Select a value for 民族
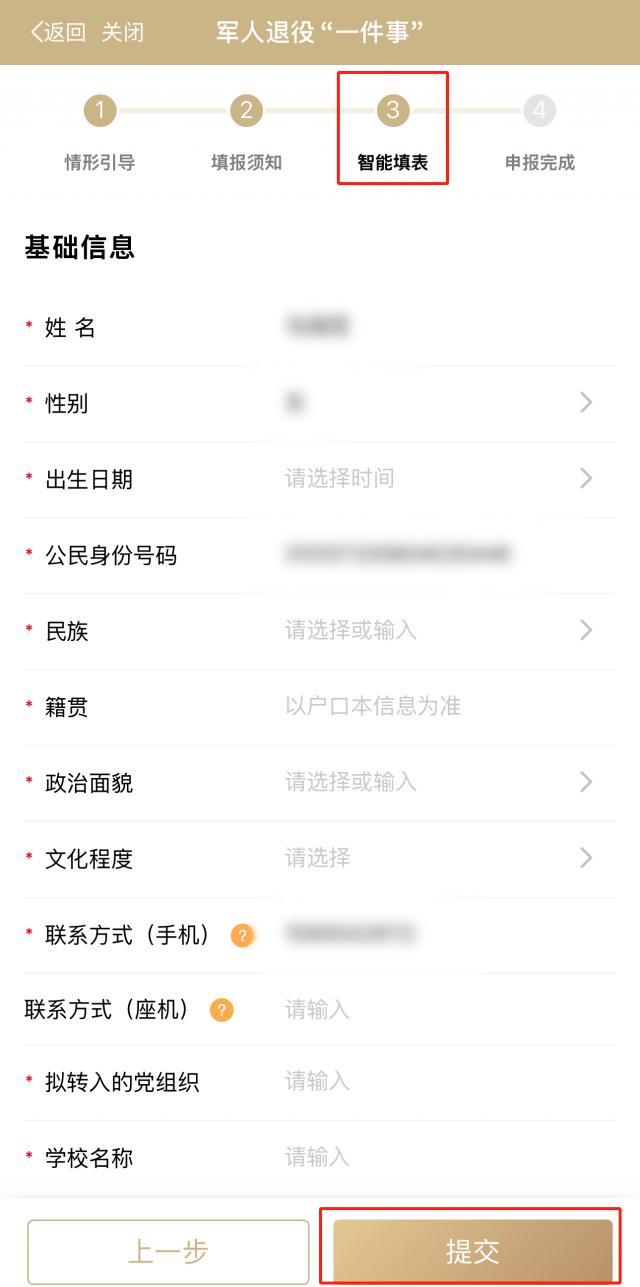Image resolution: width=640 pixels, height=1287 pixels. click(440, 631)
